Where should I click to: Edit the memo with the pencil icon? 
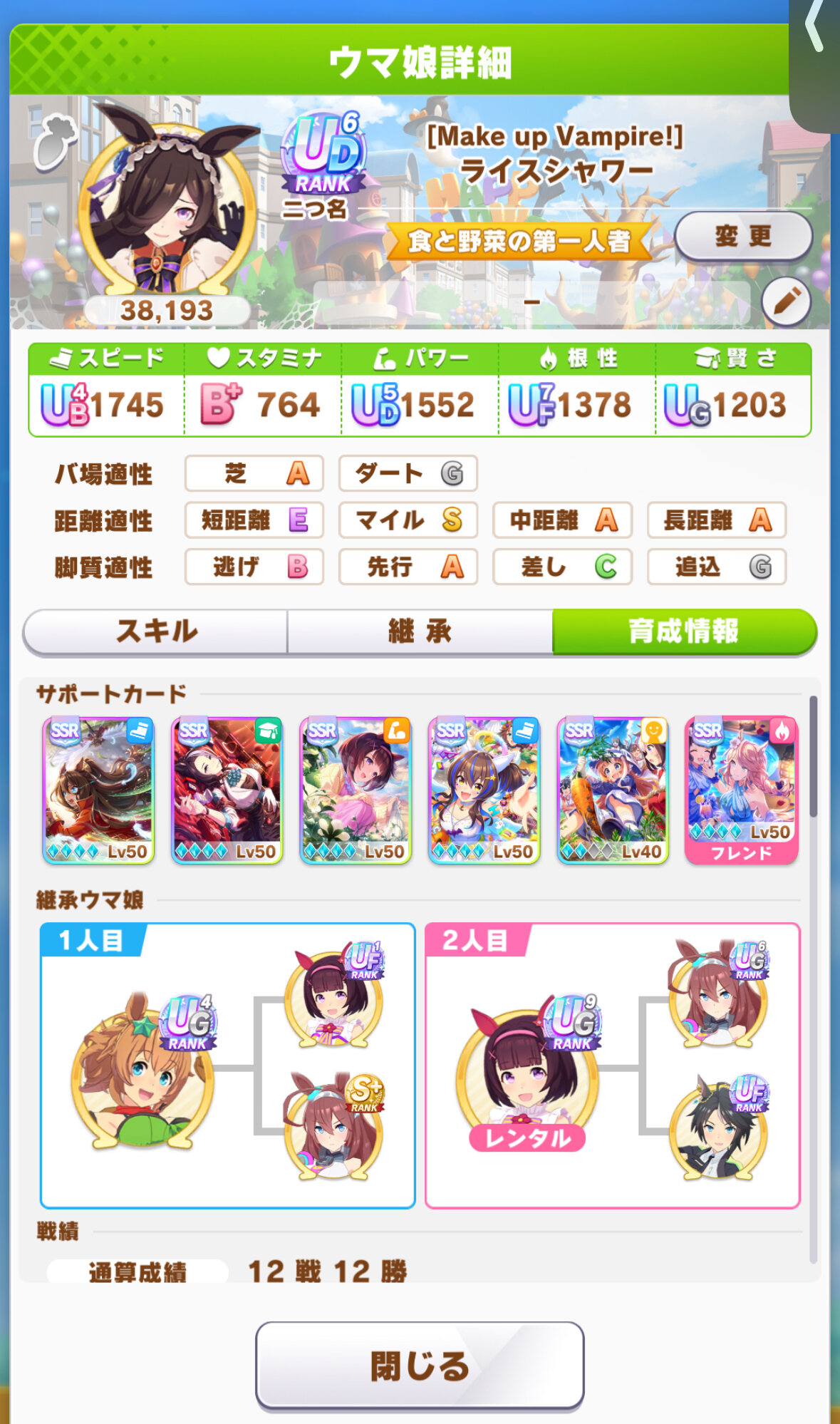786,302
